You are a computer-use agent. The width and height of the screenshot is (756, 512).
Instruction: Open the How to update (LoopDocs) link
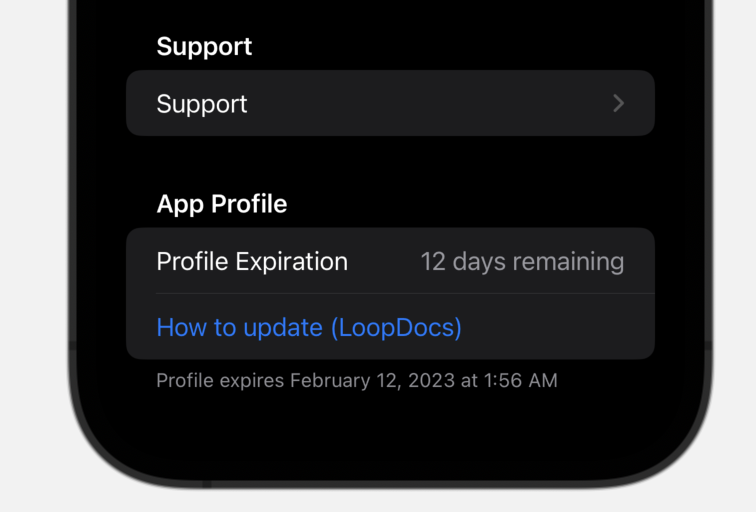tap(309, 327)
